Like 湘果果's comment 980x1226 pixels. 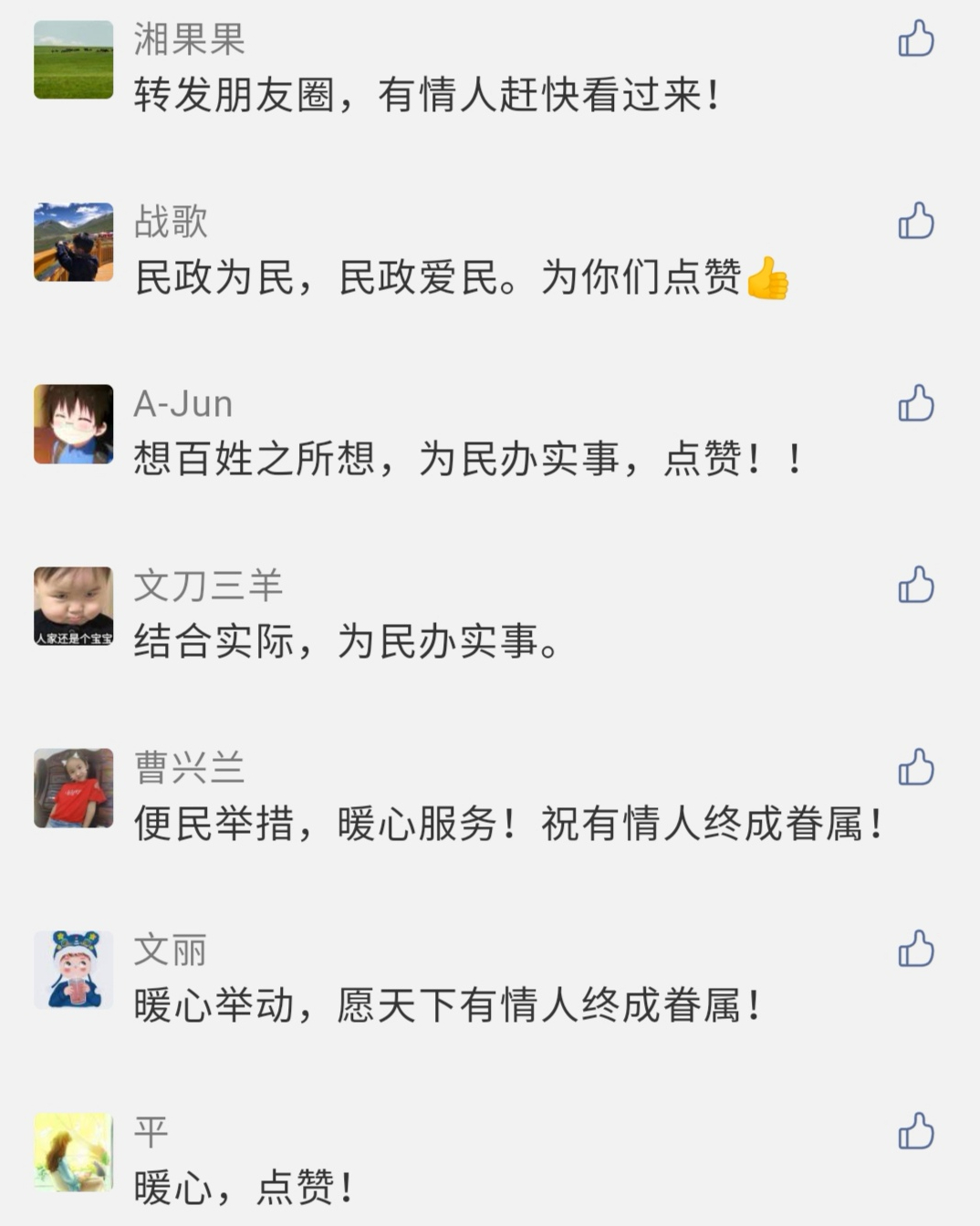916,39
